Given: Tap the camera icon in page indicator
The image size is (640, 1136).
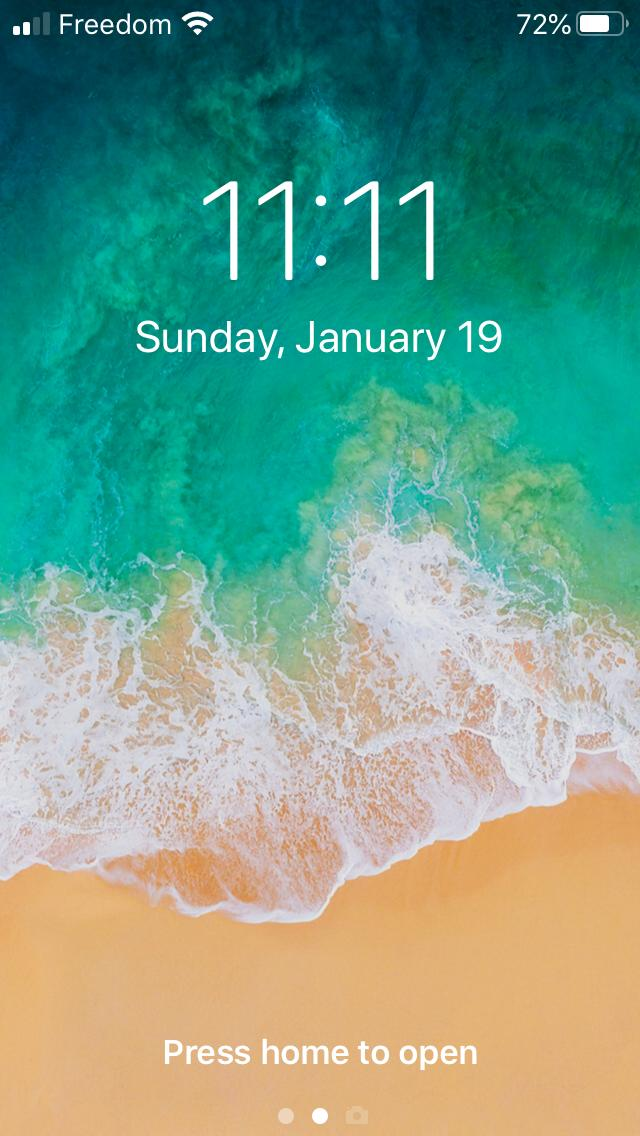Looking at the screenshot, I should (x=356, y=1116).
